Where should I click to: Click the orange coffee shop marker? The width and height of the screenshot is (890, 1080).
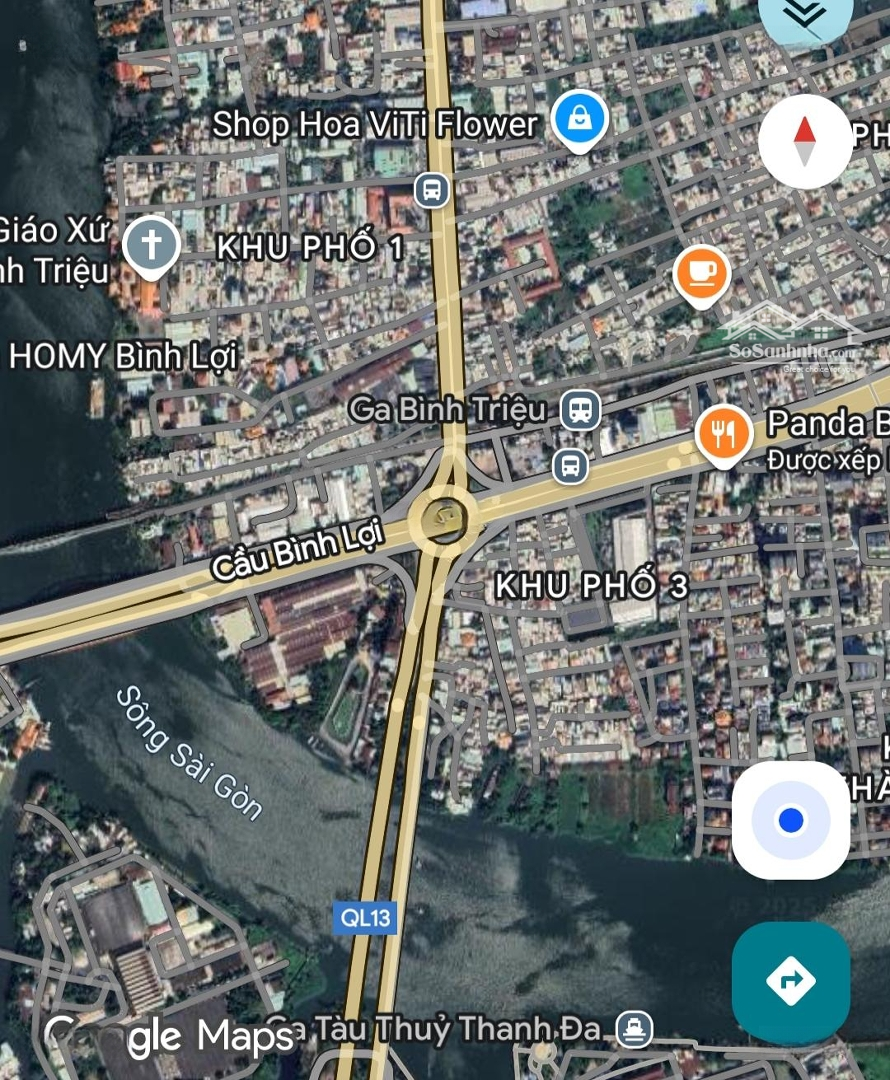703,272
